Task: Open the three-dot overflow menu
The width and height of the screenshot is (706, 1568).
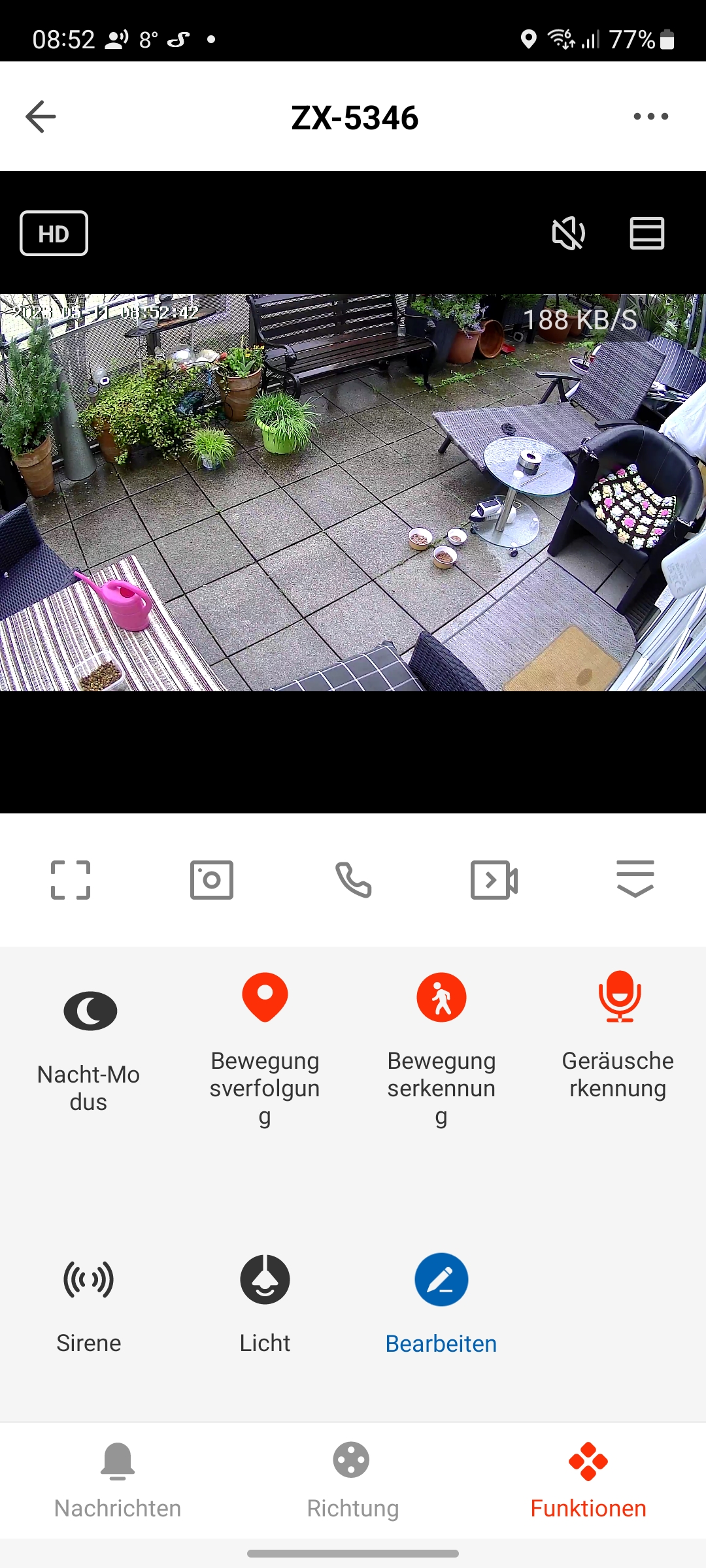Action: (650, 117)
